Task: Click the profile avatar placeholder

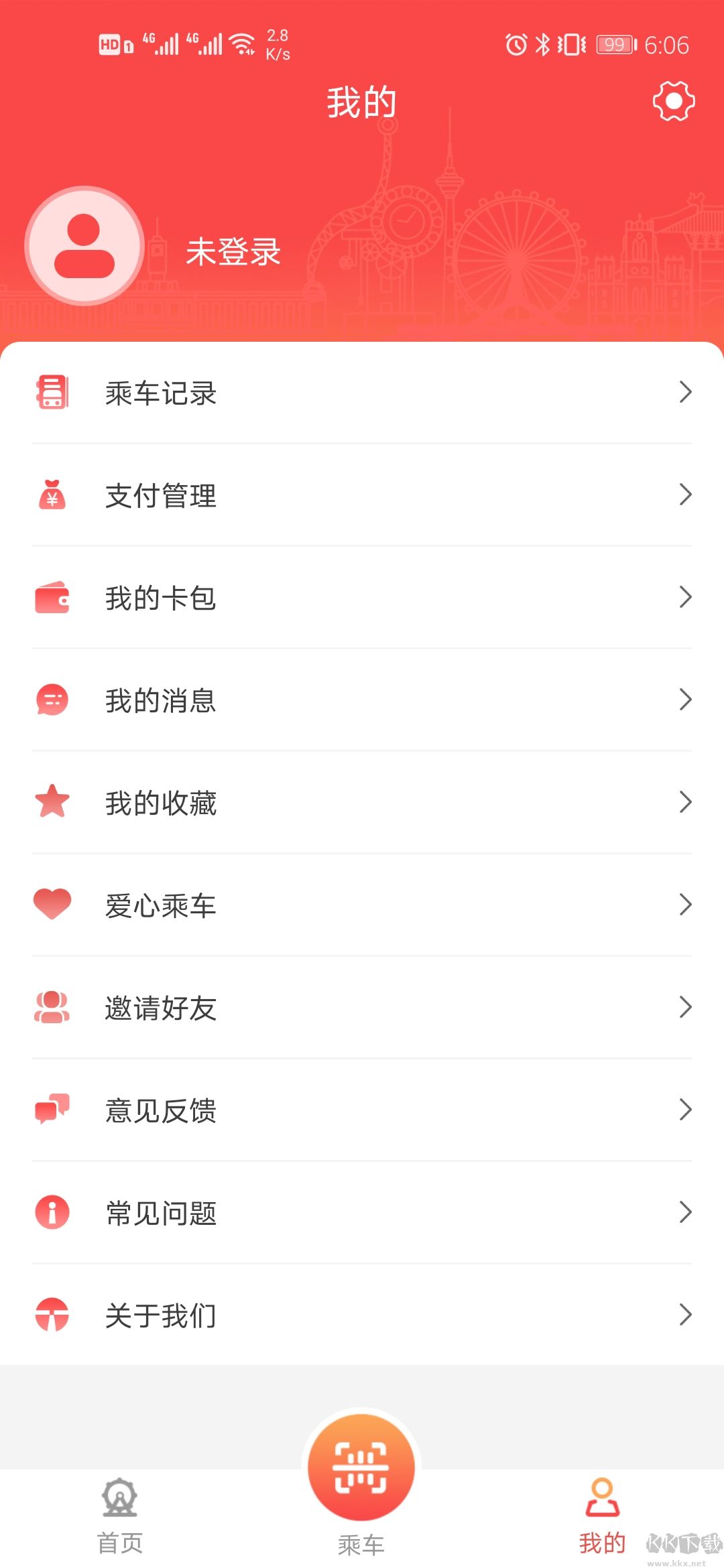Action: (83, 247)
